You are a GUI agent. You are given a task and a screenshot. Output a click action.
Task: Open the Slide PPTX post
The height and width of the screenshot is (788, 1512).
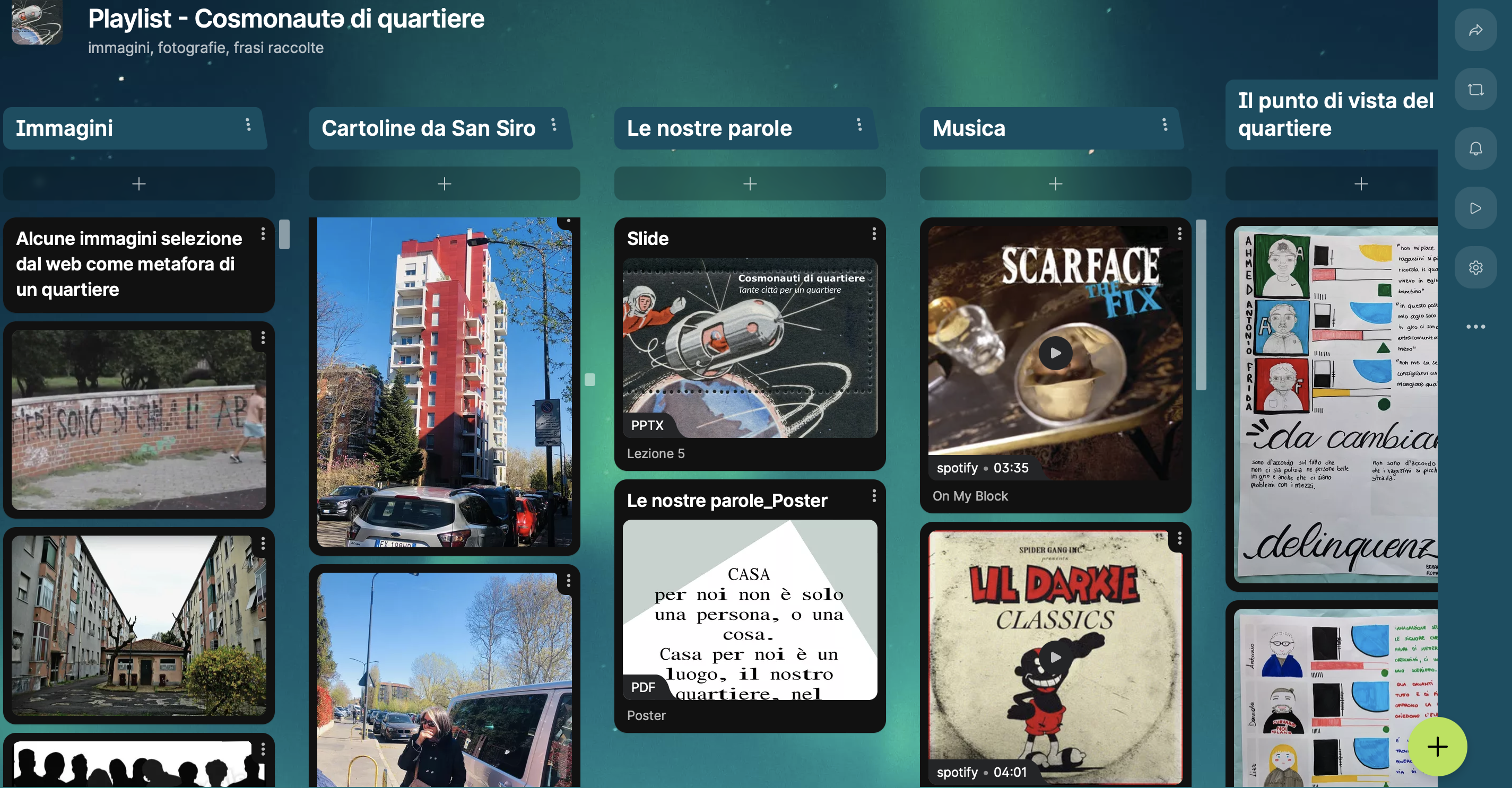pyautogui.click(x=750, y=348)
